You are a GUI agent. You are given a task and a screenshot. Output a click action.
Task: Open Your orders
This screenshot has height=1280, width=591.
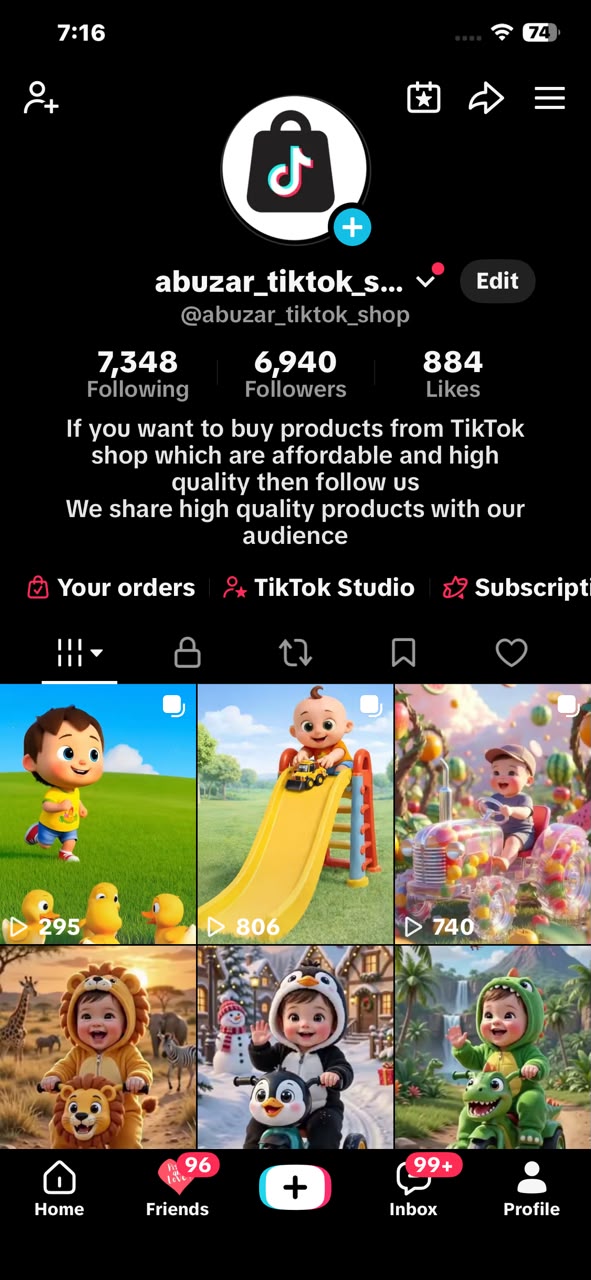pos(111,587)
